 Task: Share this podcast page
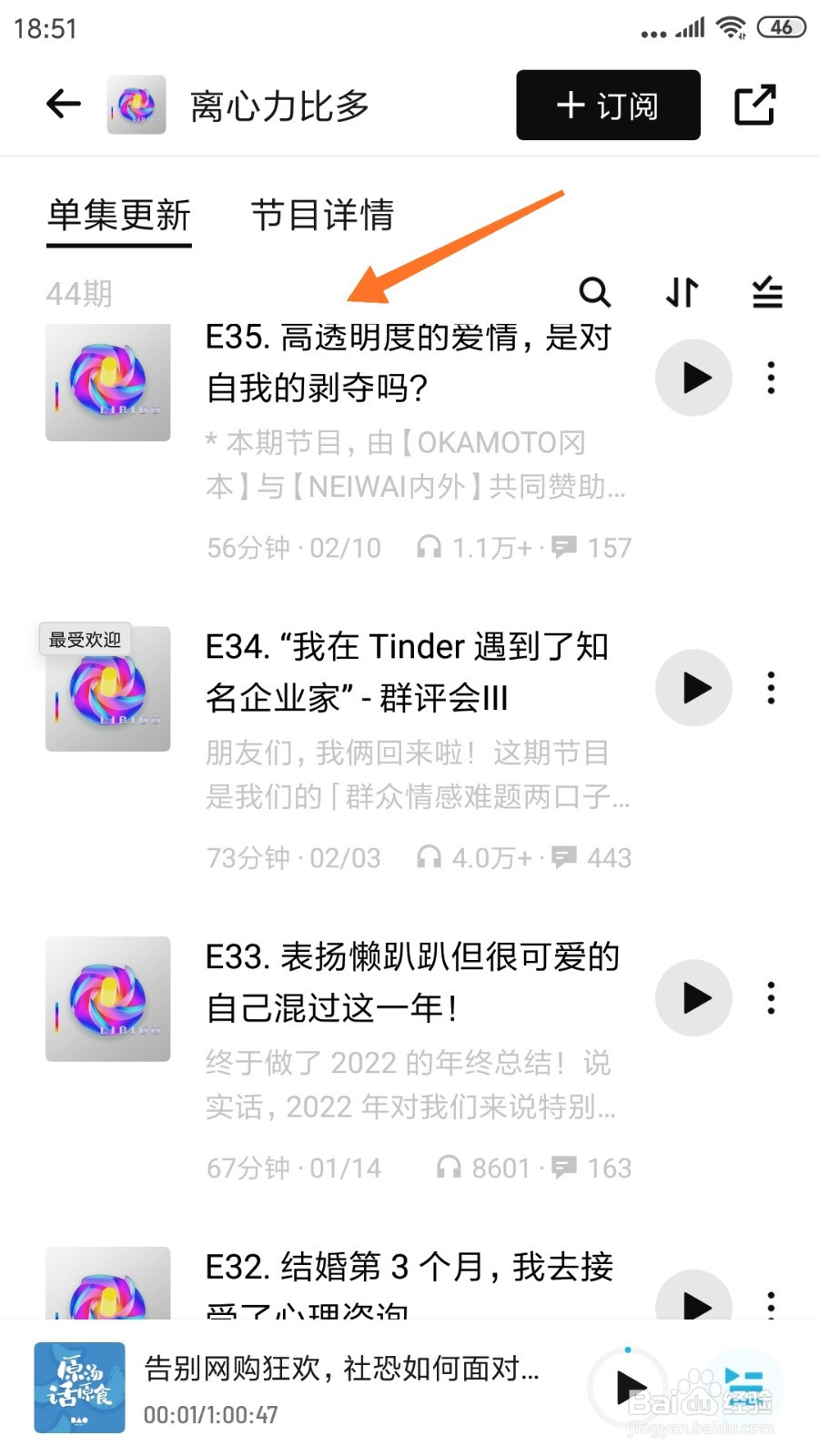[754, 105]
